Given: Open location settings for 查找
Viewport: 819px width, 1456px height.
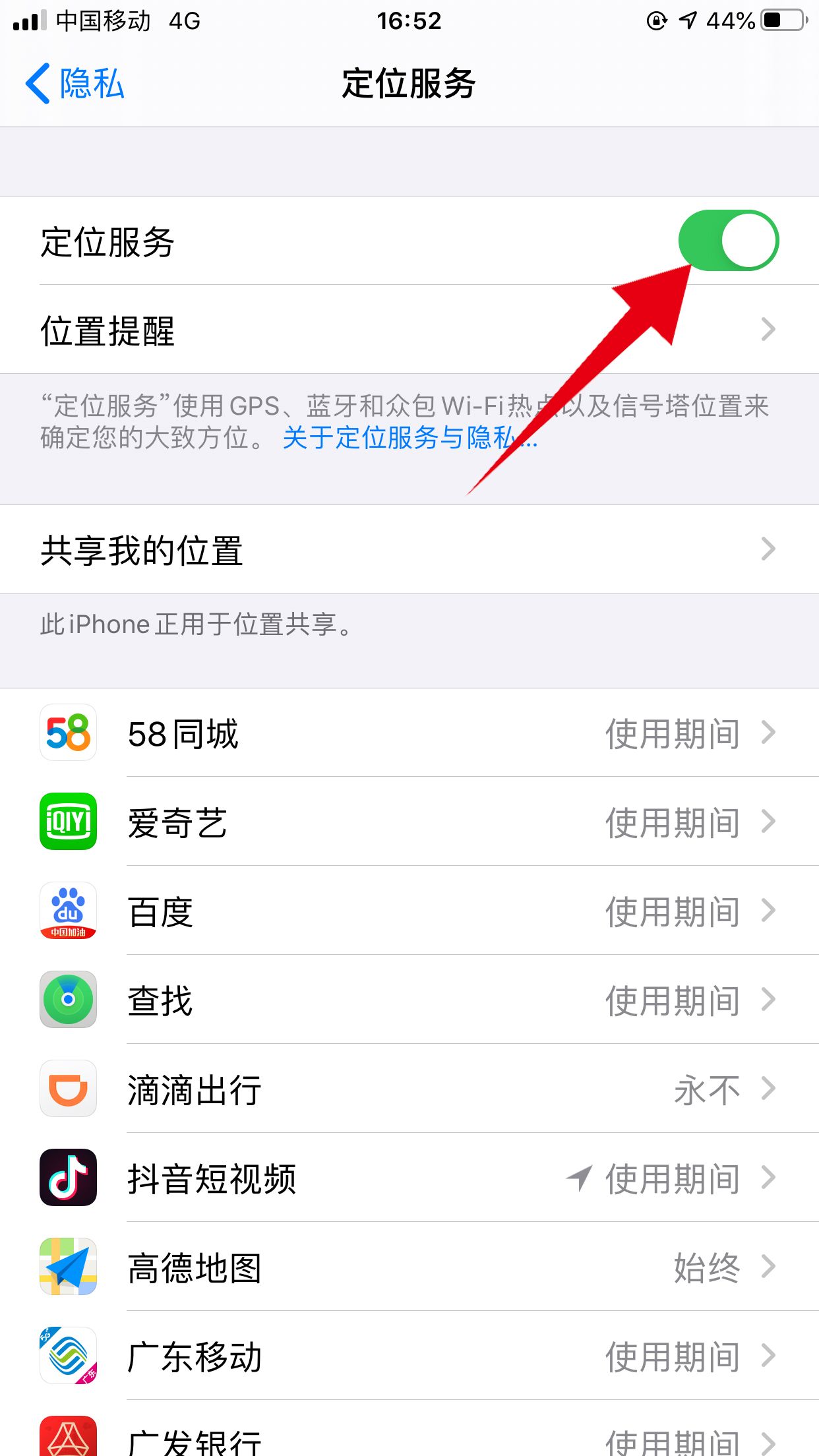Looking at the screenshot, I should (x=409, y=1000).
